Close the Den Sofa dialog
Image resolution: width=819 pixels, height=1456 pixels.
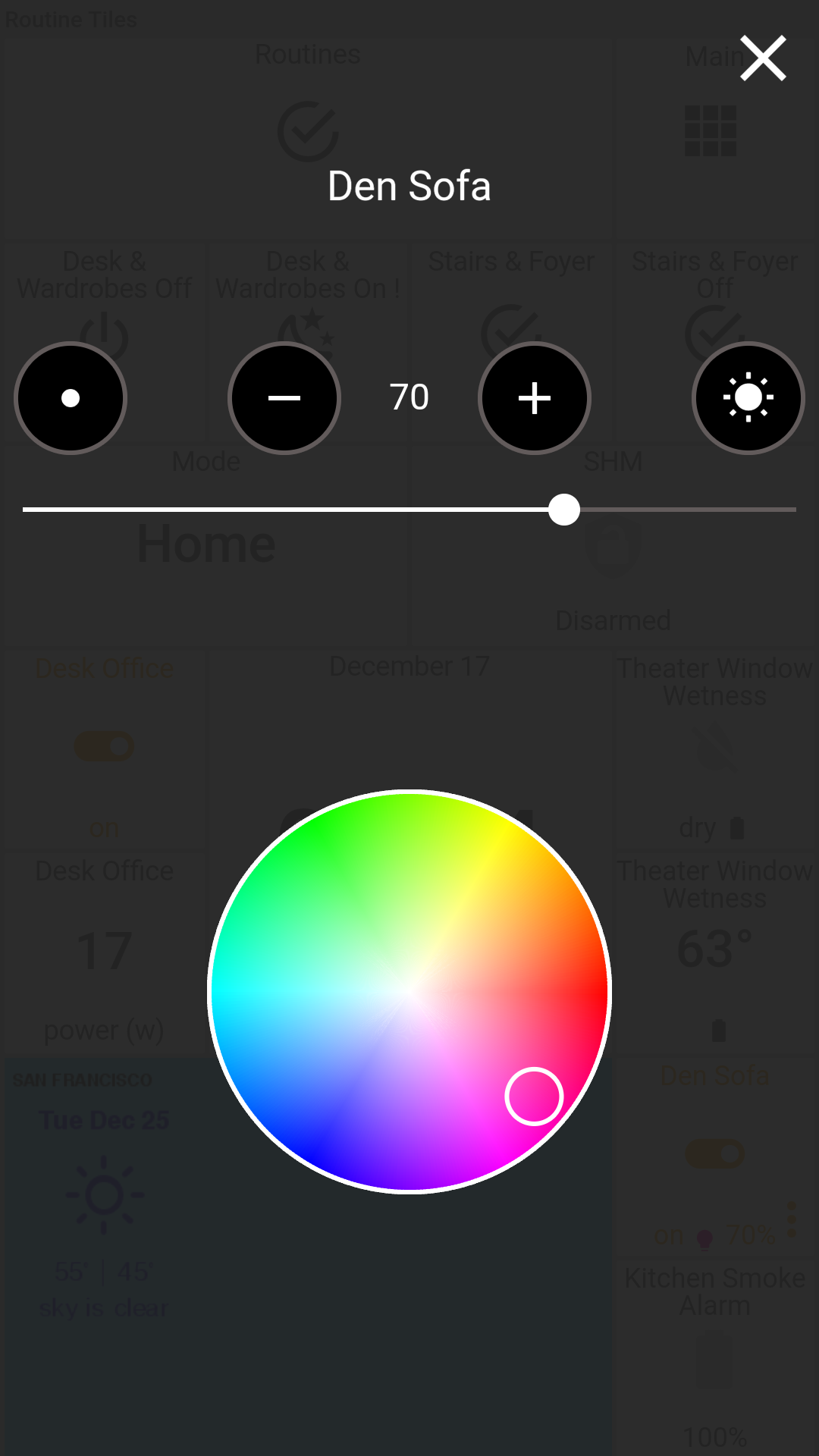click(763, 58)
